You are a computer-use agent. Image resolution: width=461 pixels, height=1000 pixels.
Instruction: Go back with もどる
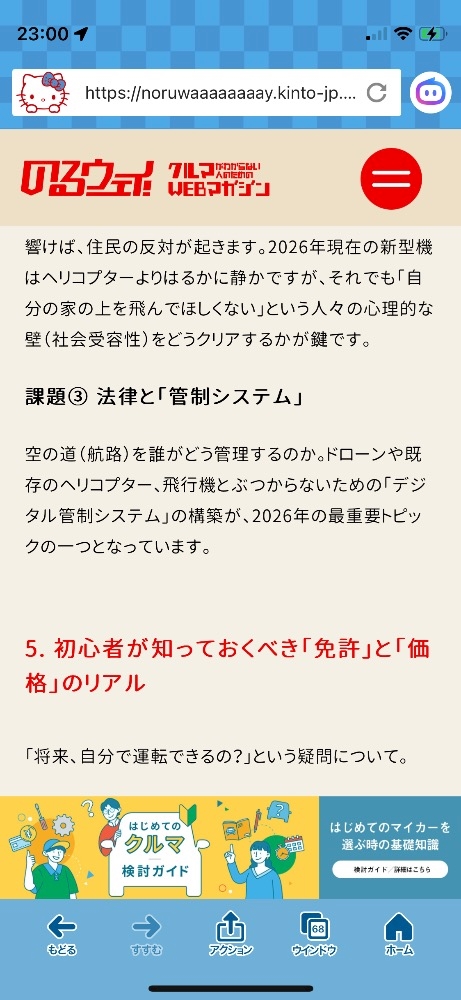coord(62,934)
